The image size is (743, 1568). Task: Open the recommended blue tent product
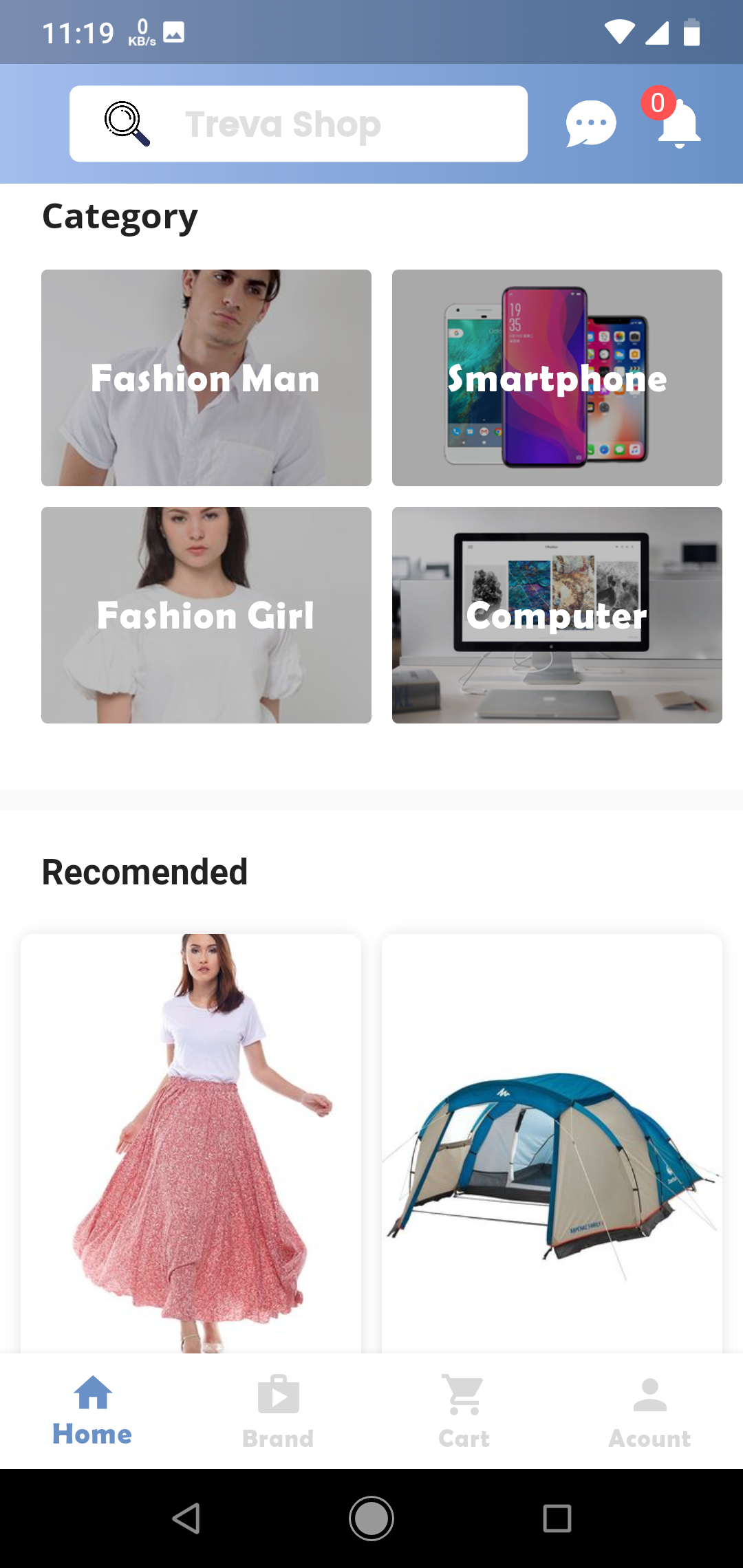click(552, 1142)
